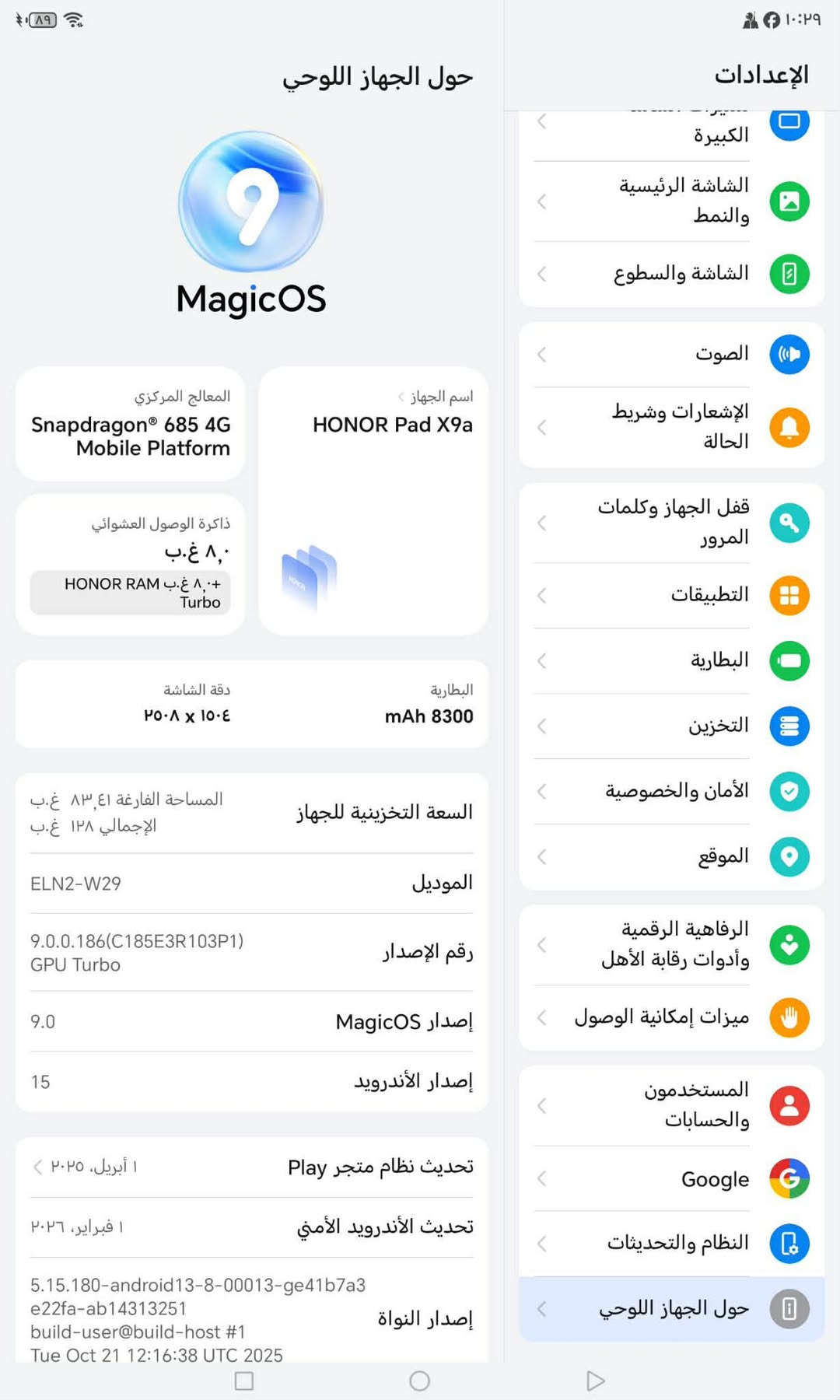Open التطبيقات settings
Viewport: 840px width, 1400px height.
click(x=670, y=596)
